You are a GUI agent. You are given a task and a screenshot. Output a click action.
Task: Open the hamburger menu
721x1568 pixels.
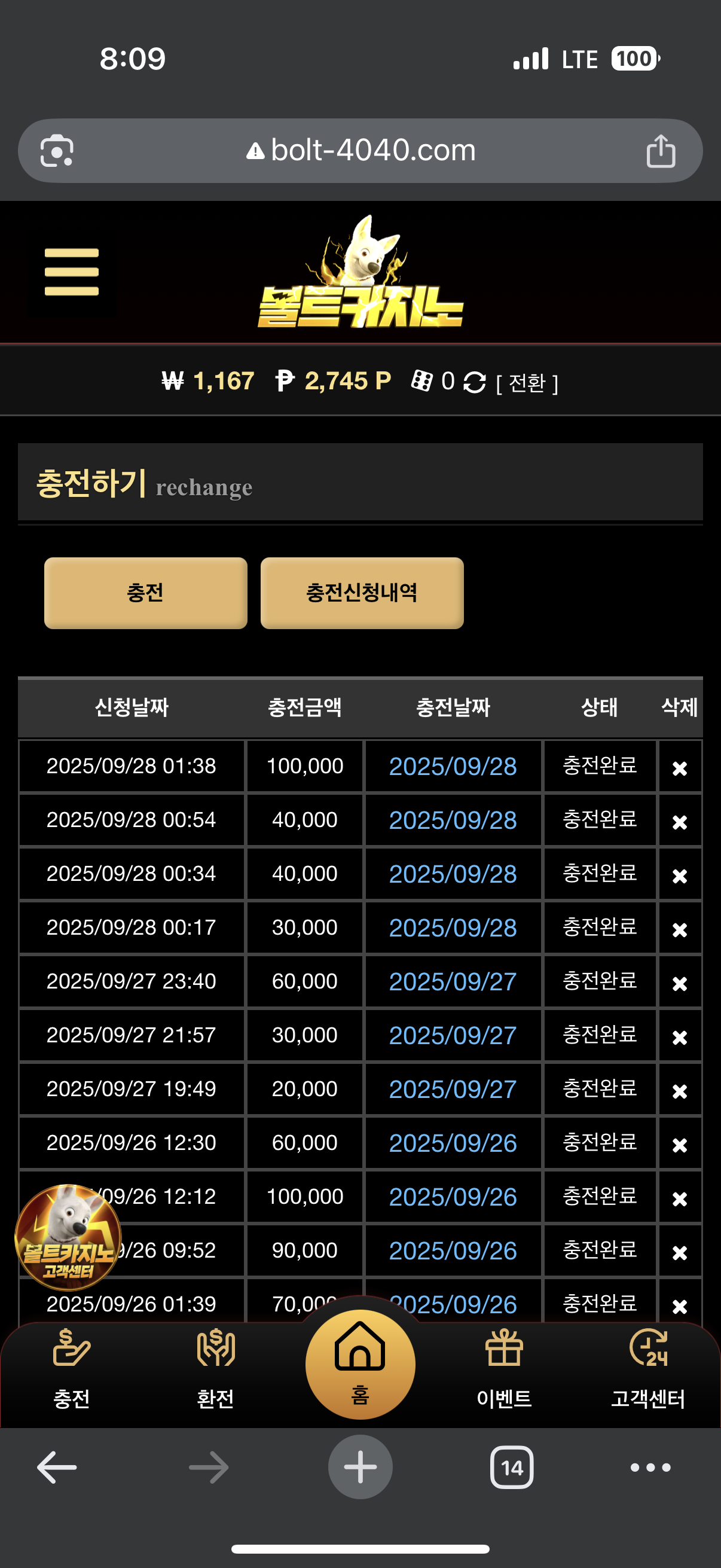click(x=72, y=271)
